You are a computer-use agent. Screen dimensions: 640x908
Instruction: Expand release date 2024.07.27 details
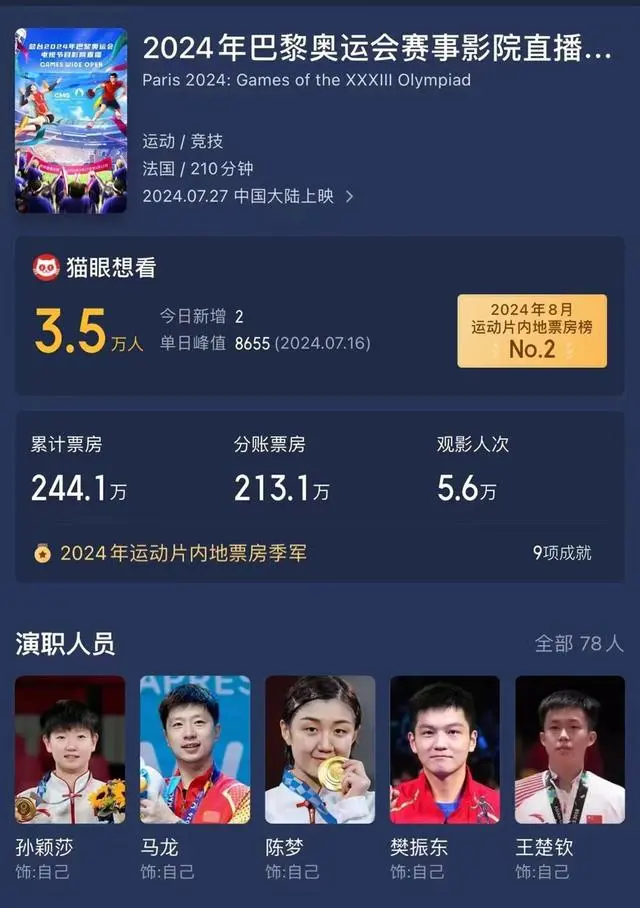point(248,196)
